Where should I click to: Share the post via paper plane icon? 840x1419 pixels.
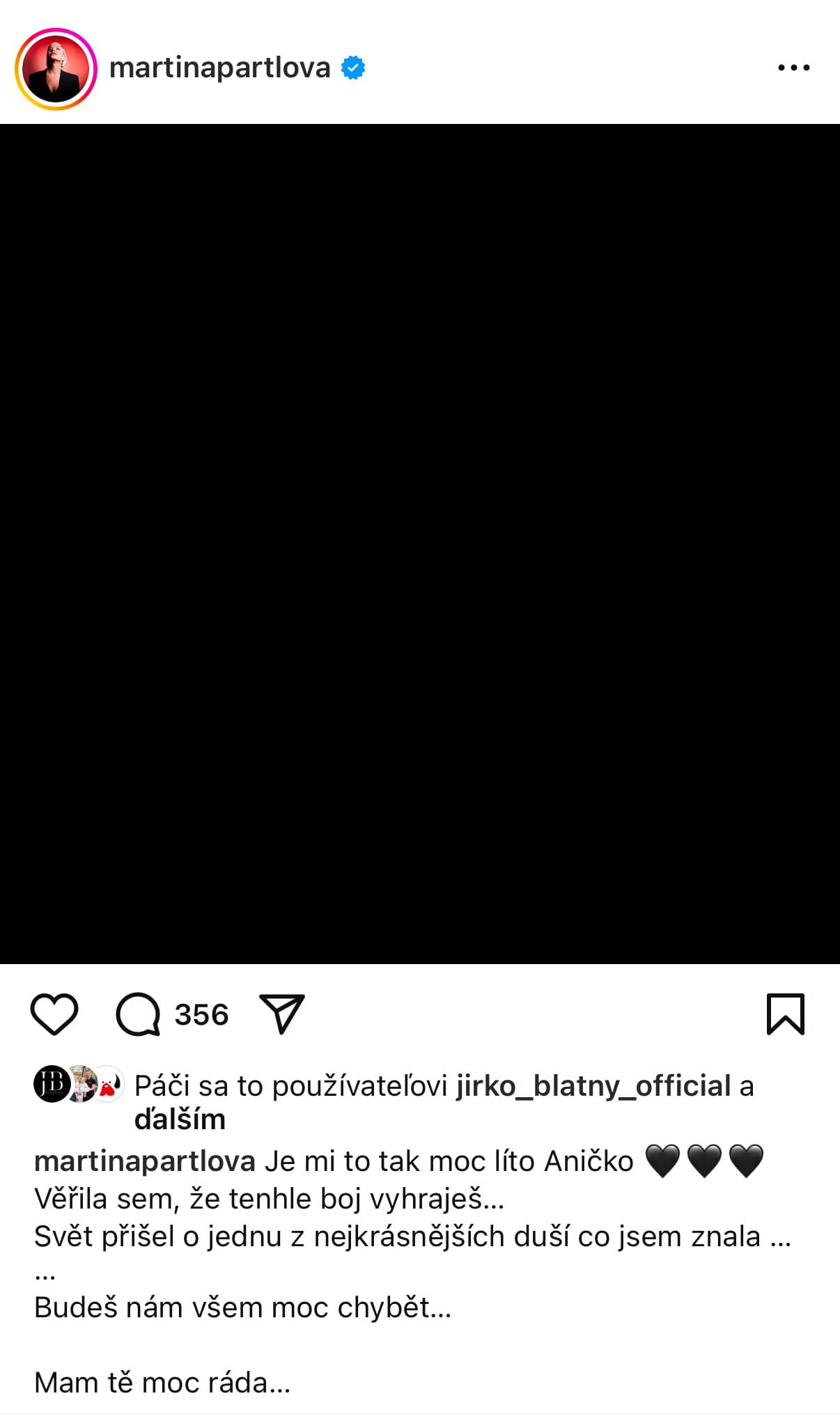click(282, 1014)
